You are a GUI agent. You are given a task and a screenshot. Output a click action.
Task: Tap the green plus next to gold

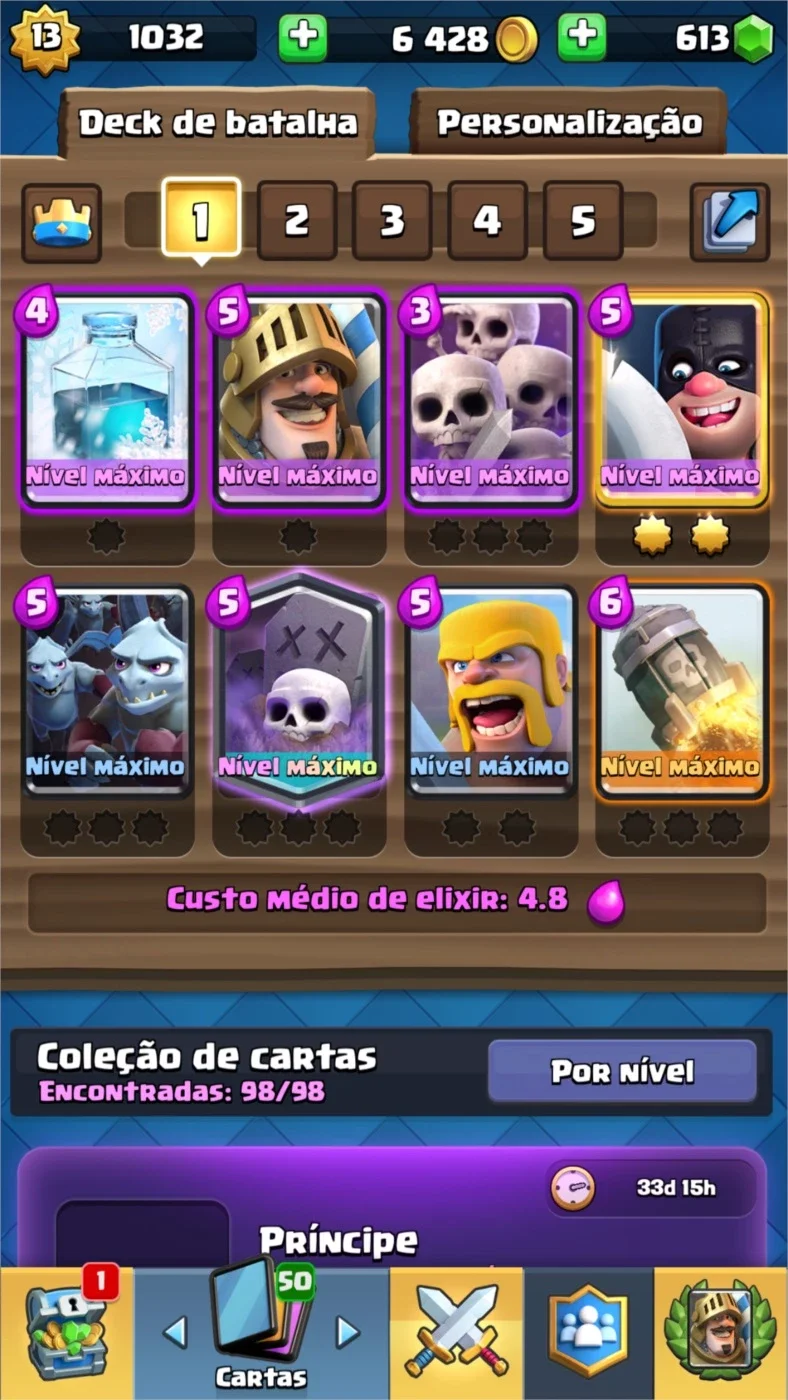(x=302, y=38)
